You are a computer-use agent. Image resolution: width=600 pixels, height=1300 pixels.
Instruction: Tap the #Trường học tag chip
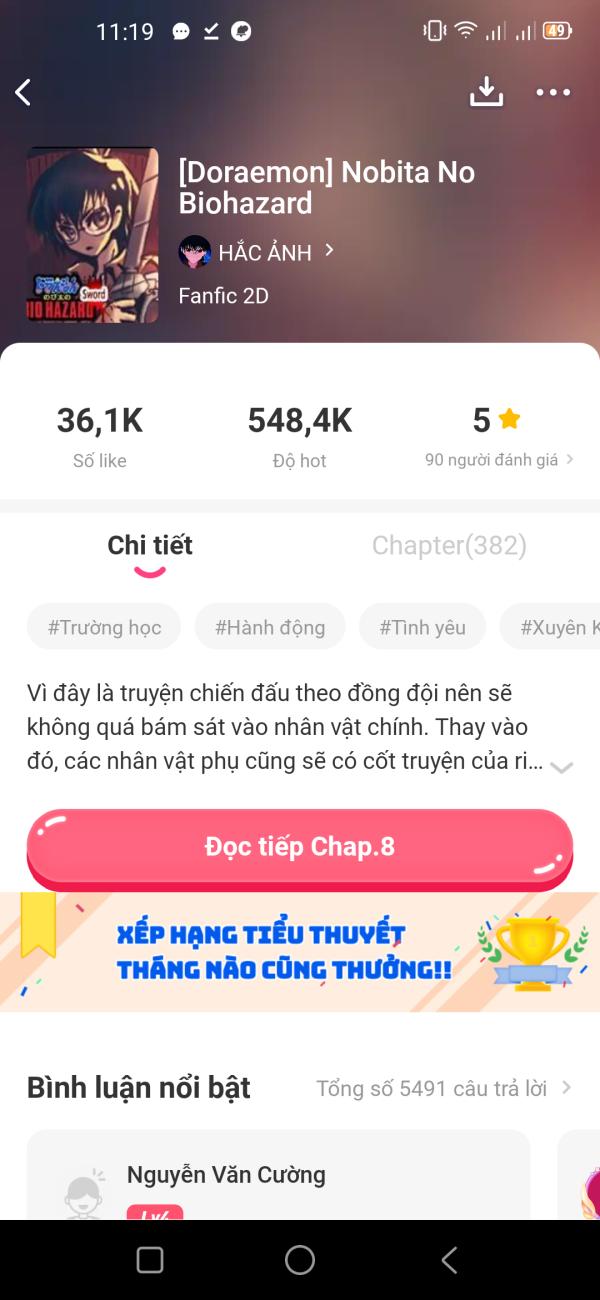point(104,627)
